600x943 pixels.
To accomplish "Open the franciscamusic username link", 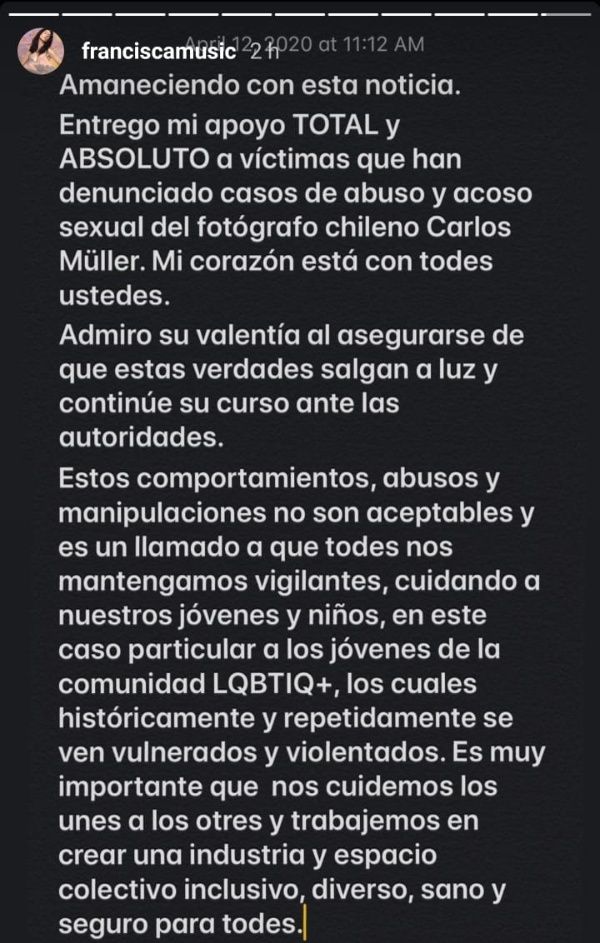I will coord(156,50).
